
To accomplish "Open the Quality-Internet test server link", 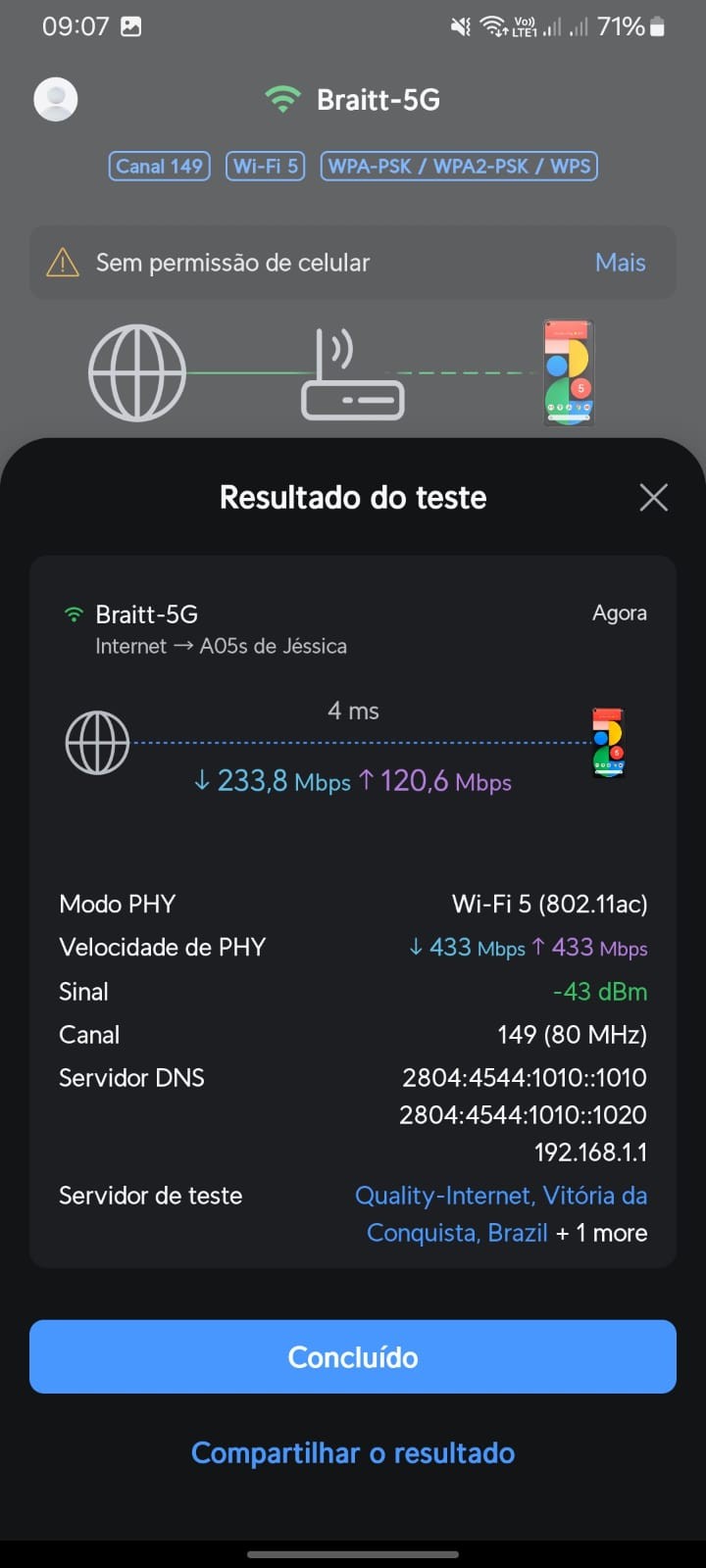I will [500, 1197].
